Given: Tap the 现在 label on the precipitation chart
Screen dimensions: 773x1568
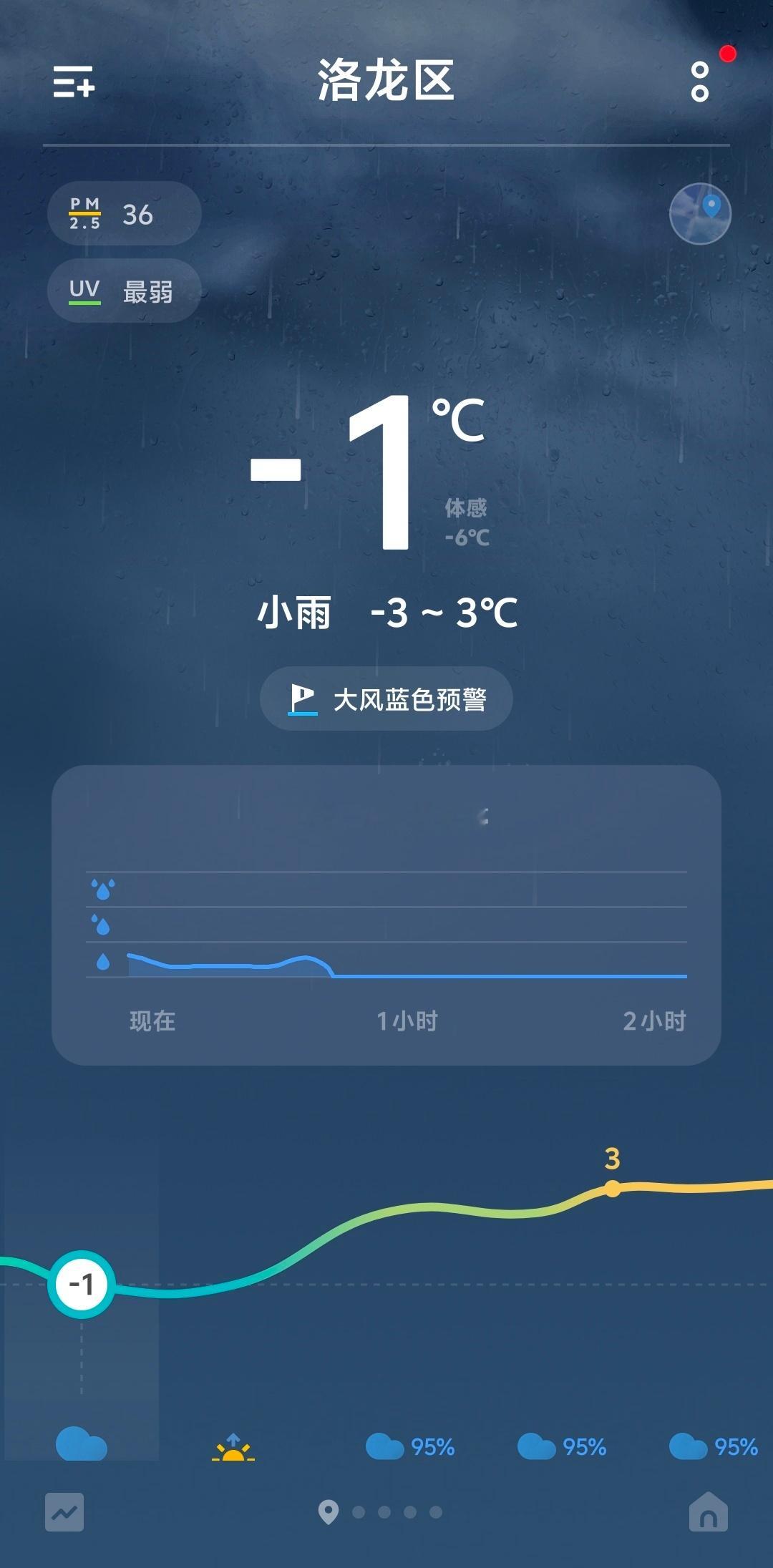Looking at the screenshot, I should (x=152, y=1022).
